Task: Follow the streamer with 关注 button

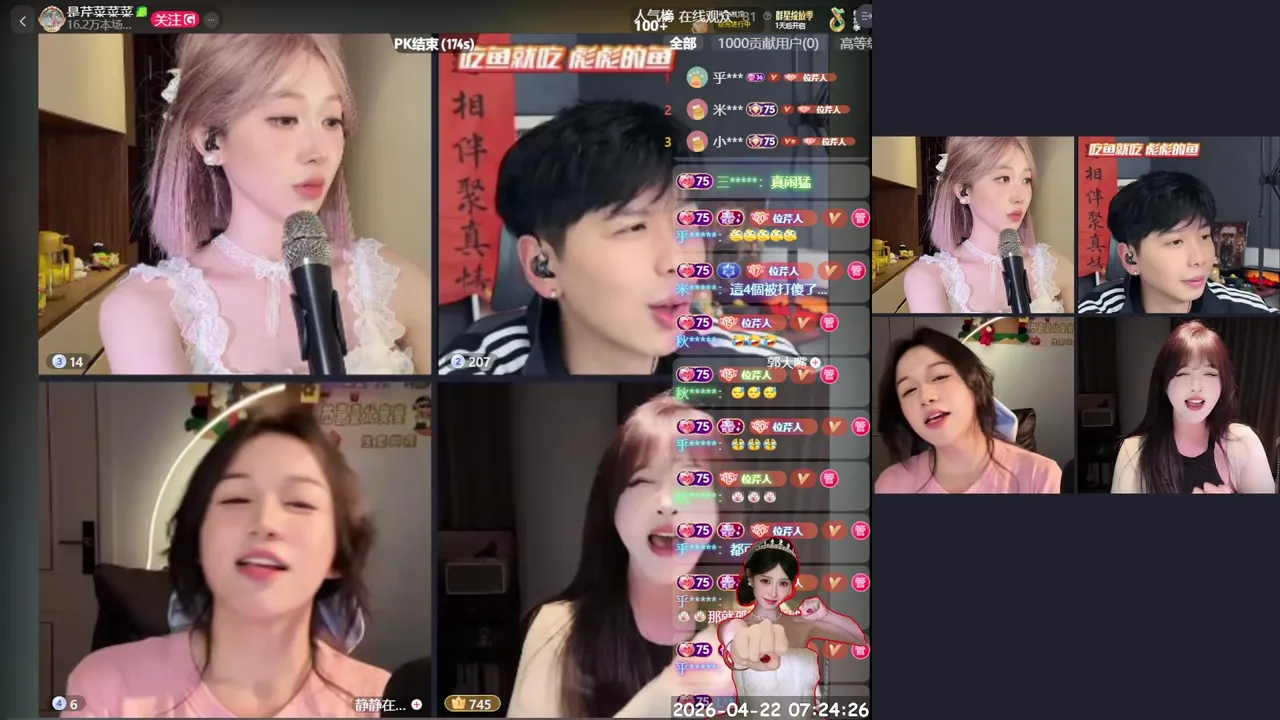Action: tap(175, 19)
